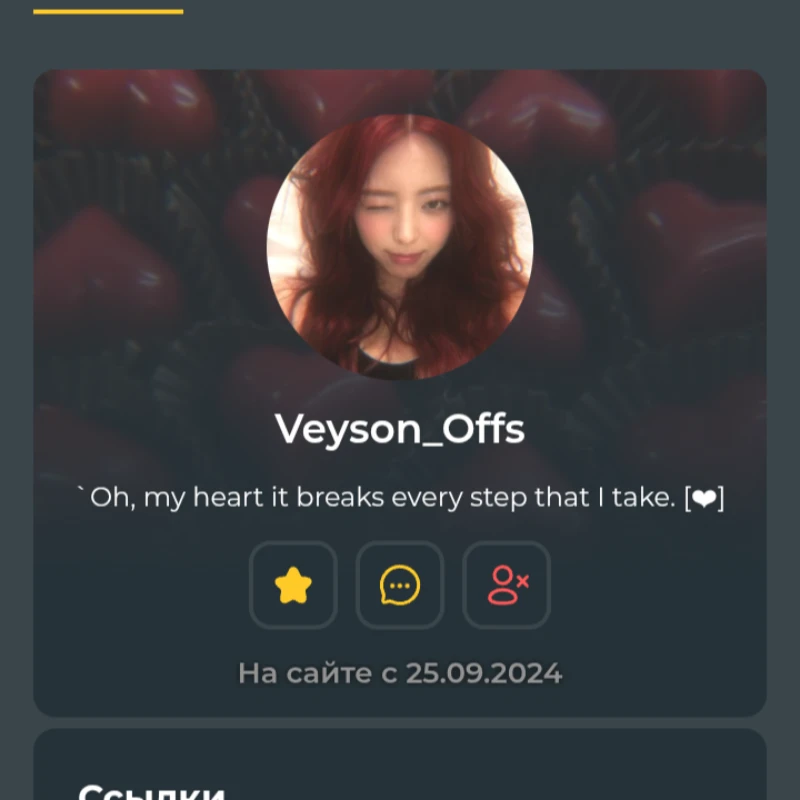Open a message chat with Veyson_Offs
Screen dimensions: 800x800
(400, 585)
